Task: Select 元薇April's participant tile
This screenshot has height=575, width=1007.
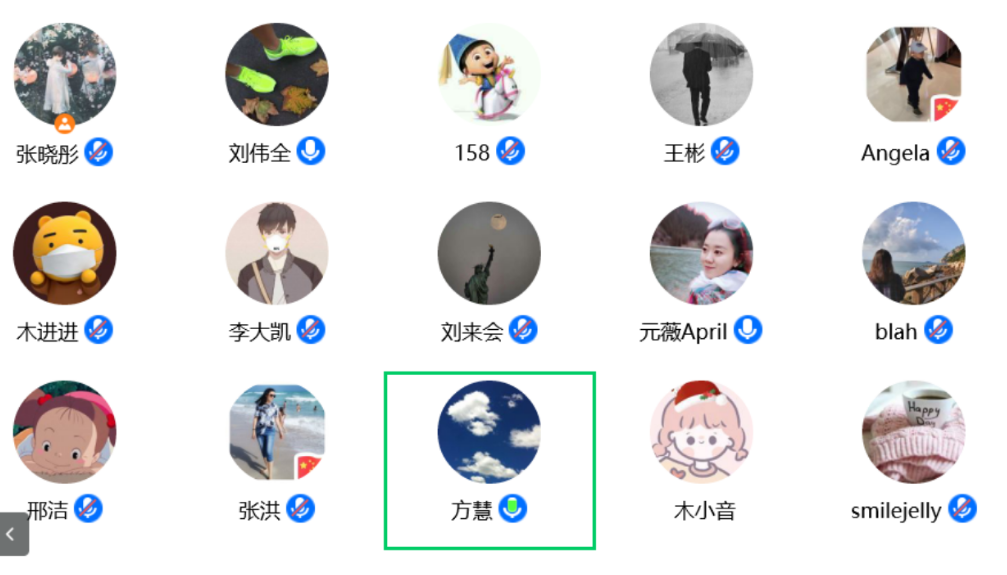Action: (x=701, y=254)
